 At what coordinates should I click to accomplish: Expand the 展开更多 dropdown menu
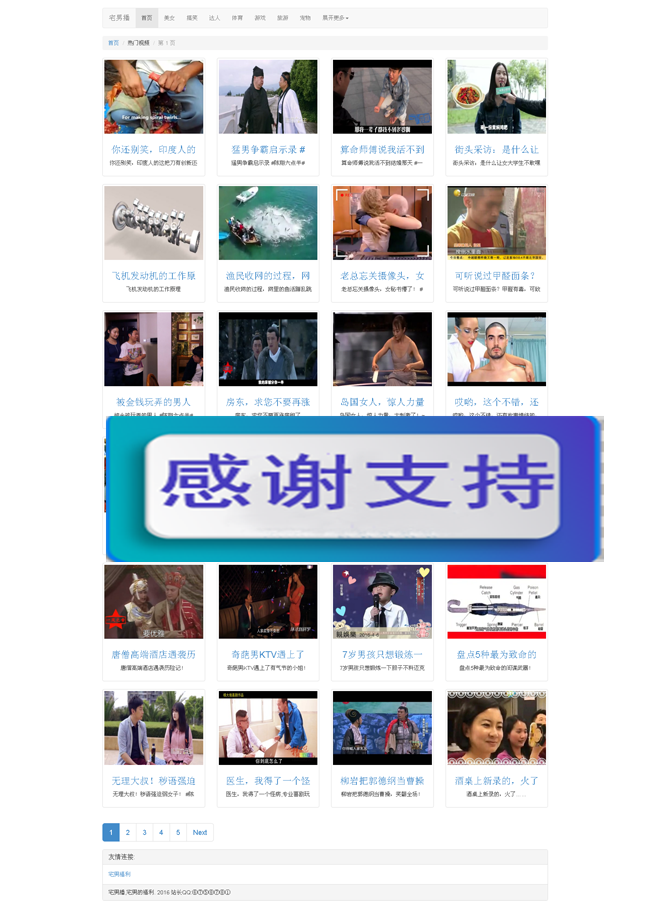[335, 18]
